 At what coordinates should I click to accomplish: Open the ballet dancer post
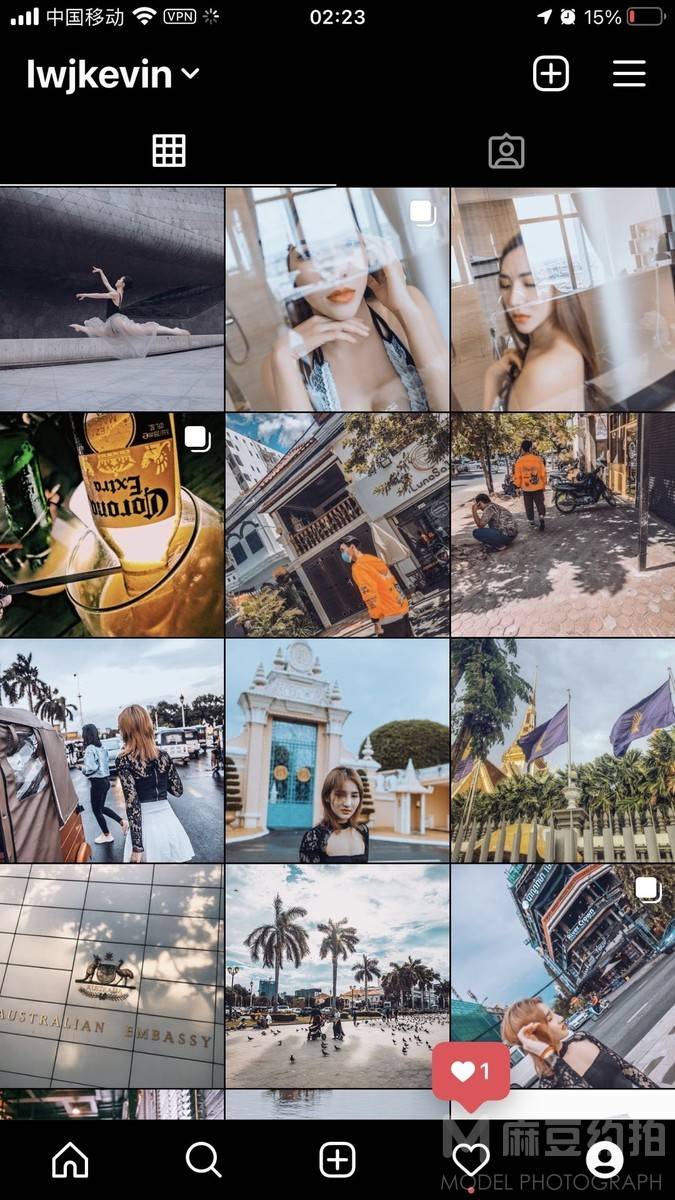(x=112, y=299)
